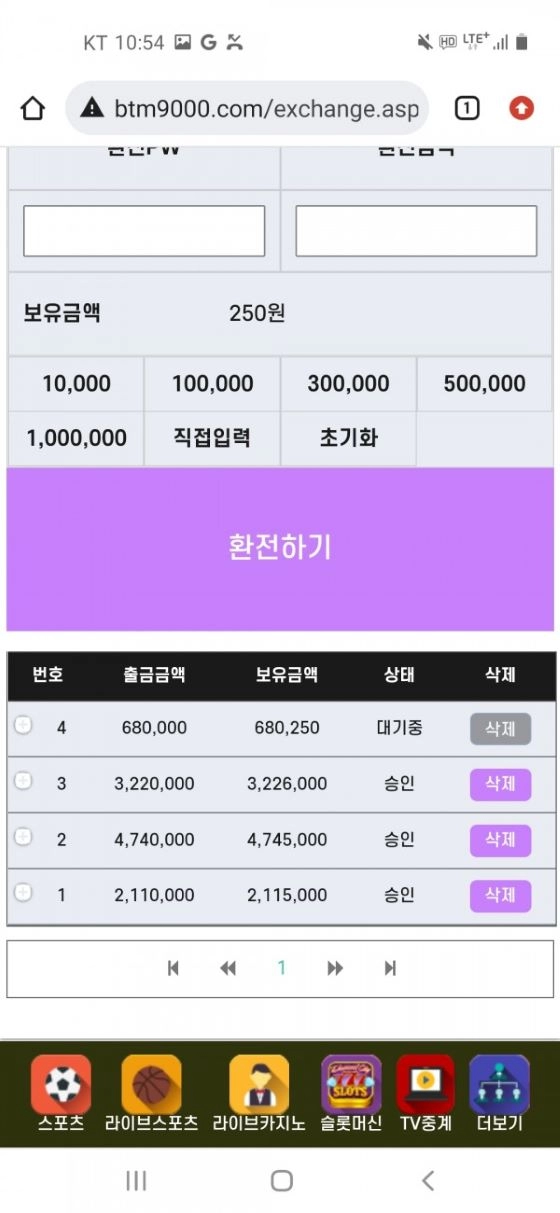Open the 스포츠 section

[x=60, y=1094]
